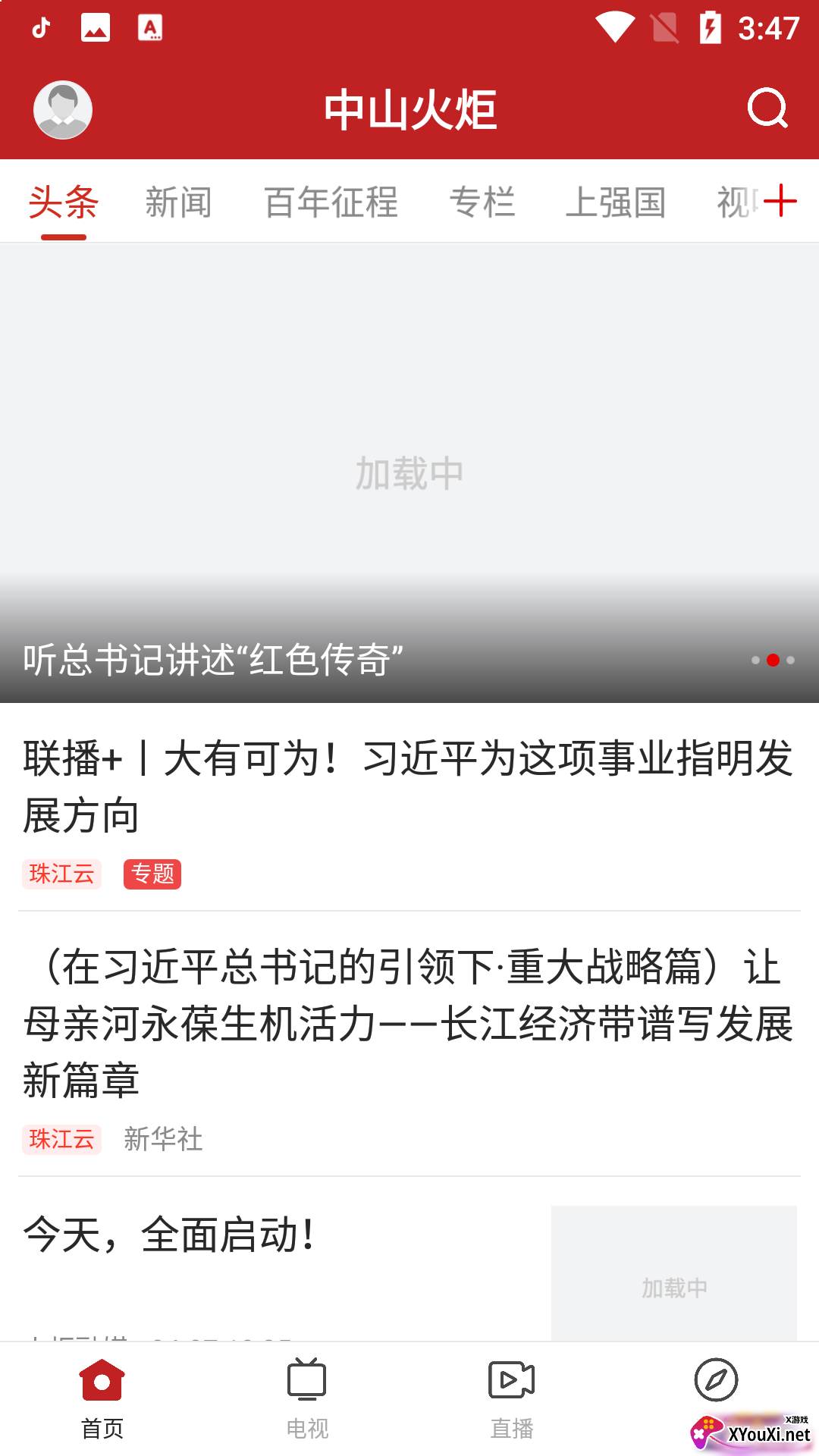Select the 百年征程 tab

[331, 202]
